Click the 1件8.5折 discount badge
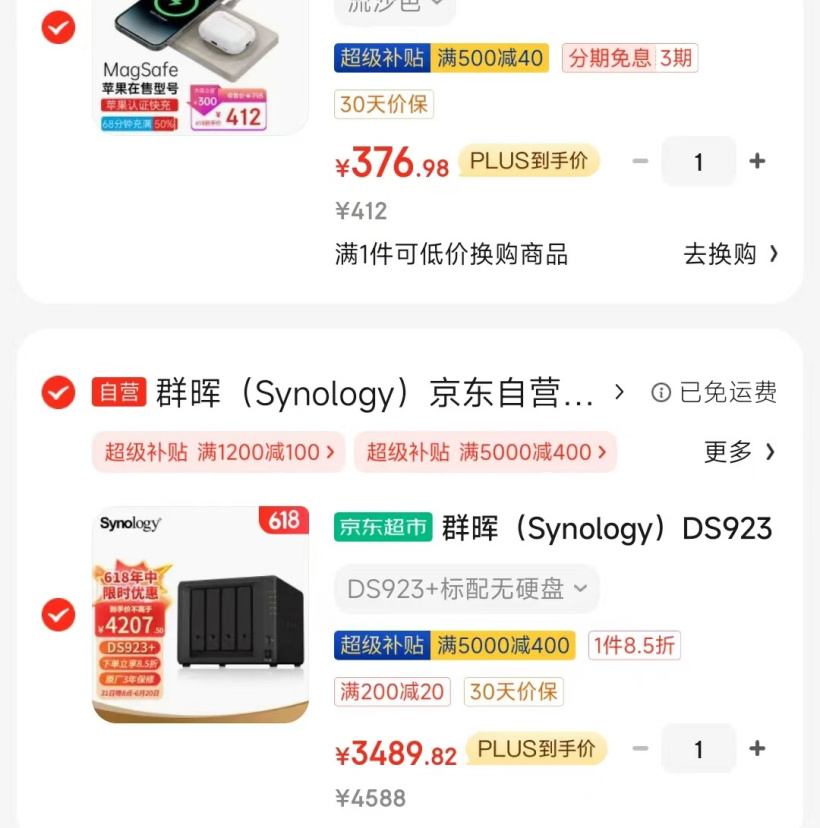Viewport: 820px width, 828px height. [x=634, y=645]
